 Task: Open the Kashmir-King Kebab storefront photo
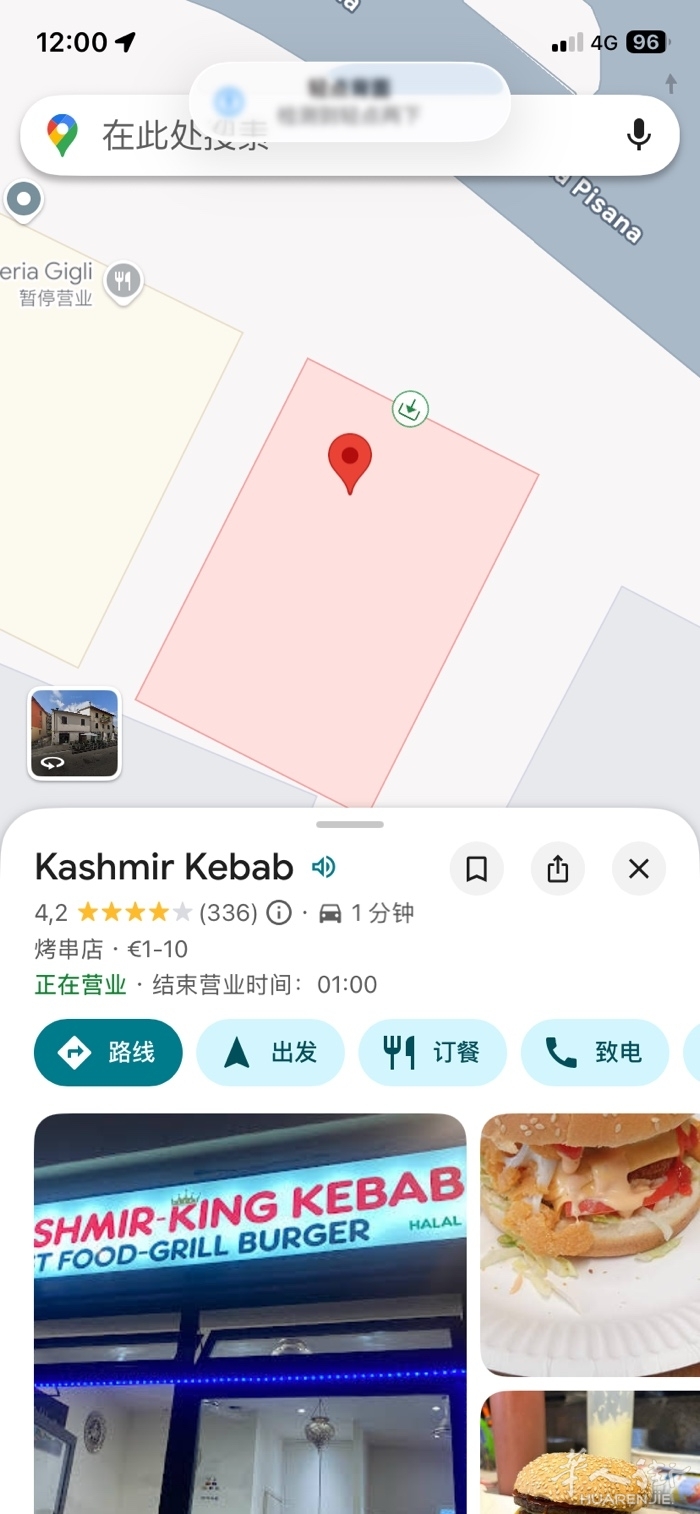pyautogui.click(x=250, y=1310)
